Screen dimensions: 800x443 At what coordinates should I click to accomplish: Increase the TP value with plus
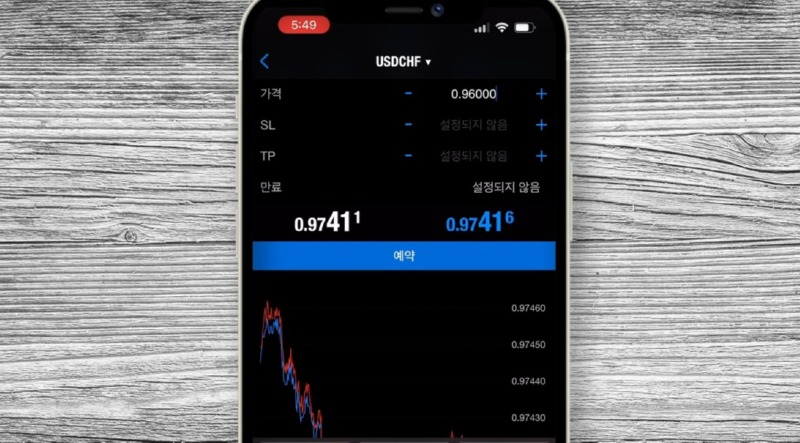tap(541, 156)
